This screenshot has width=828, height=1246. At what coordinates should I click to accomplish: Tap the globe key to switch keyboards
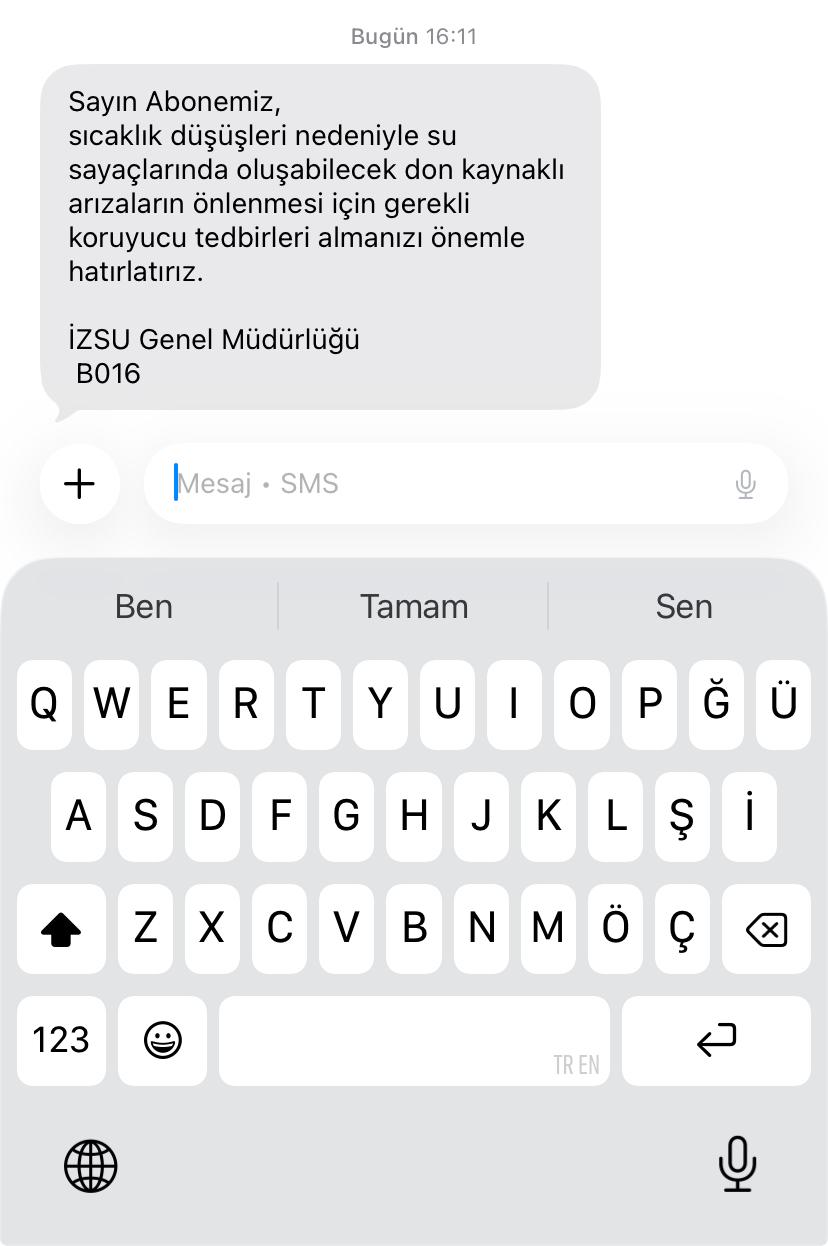[x=92, y=1164]
